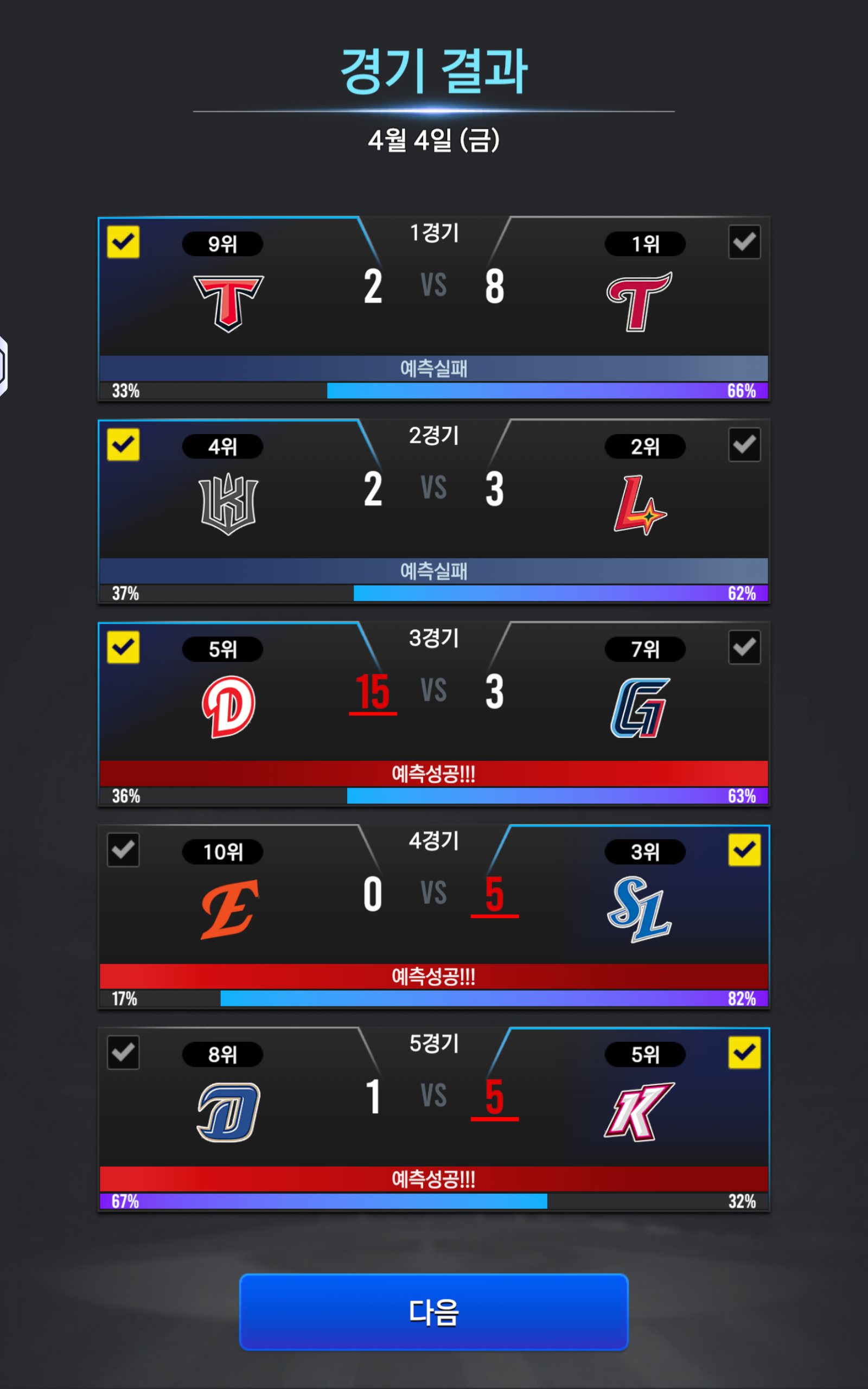Select the 10위 team checkbox in 4경기
Viewport: 868px width, 1389px height.
click(x=124, y=850)
